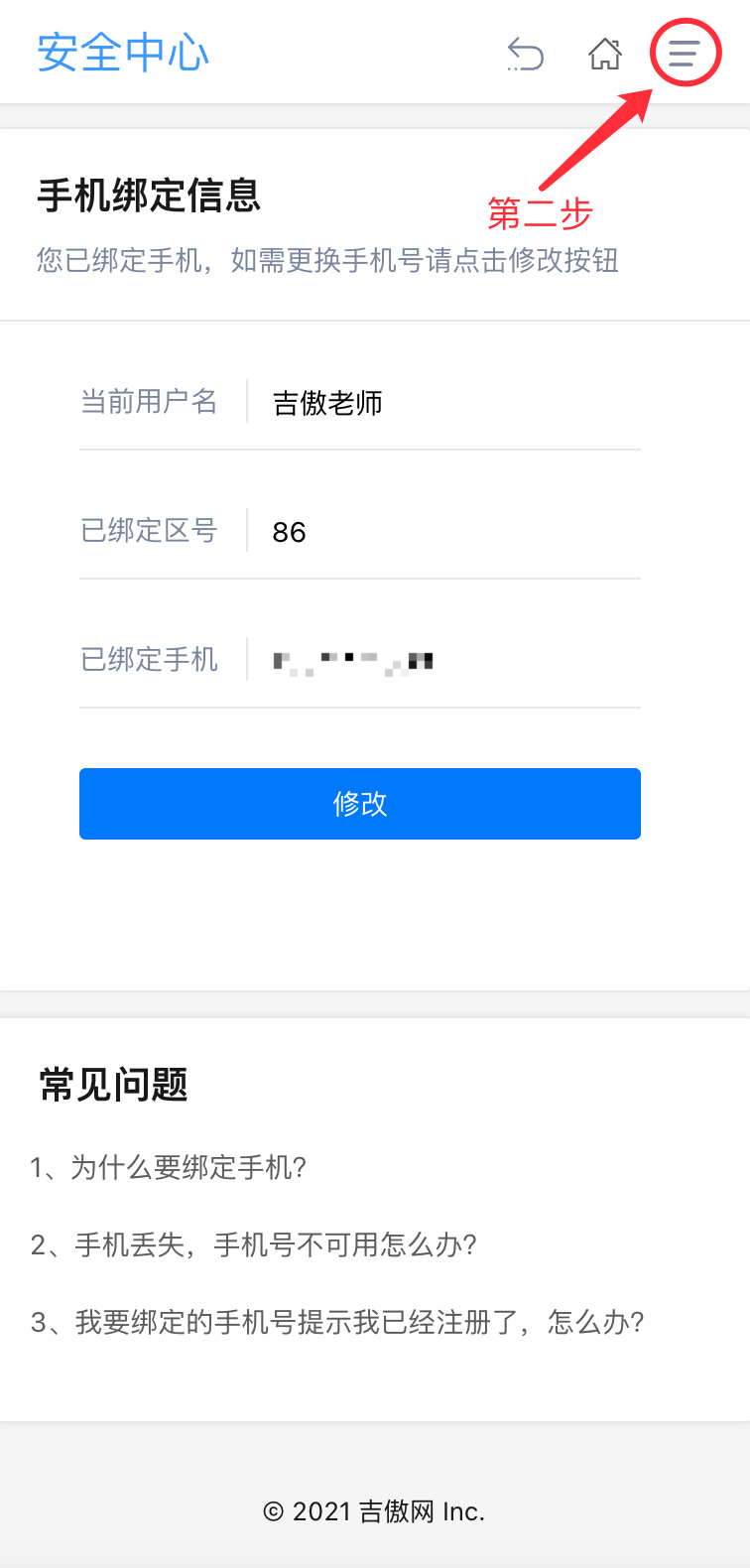Open FAQ 为什么要绑定手机
The height and width of the screenshot is (1568, 750).
169,1167
